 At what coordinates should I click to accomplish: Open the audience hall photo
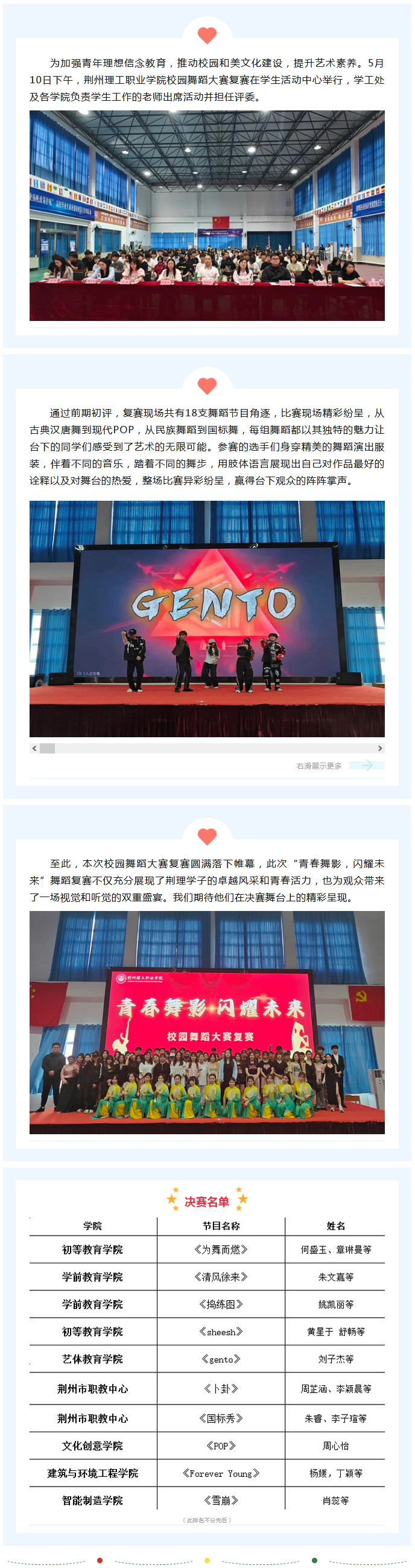[207, 215]
